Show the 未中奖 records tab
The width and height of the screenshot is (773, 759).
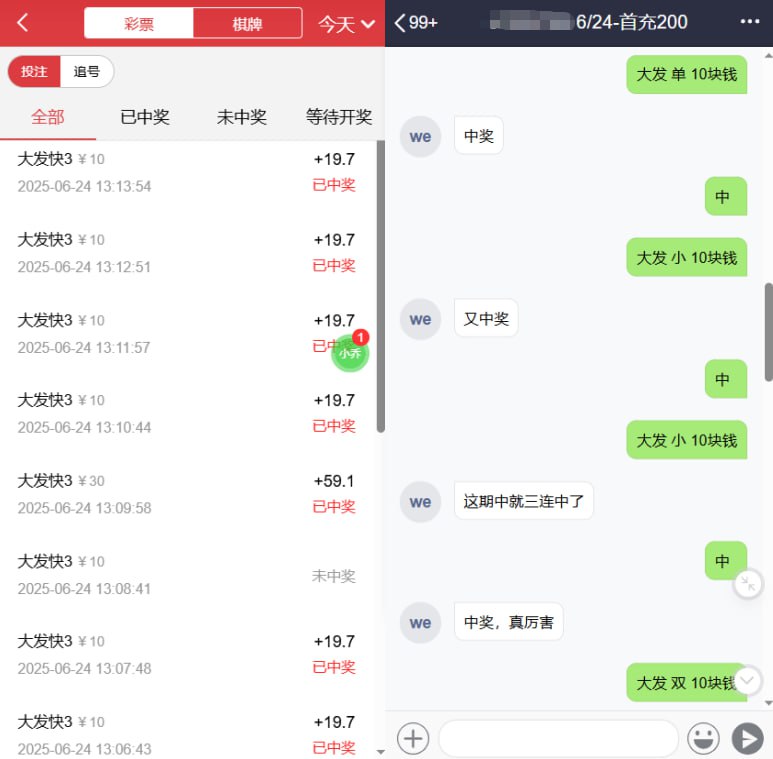pos(241,117)
